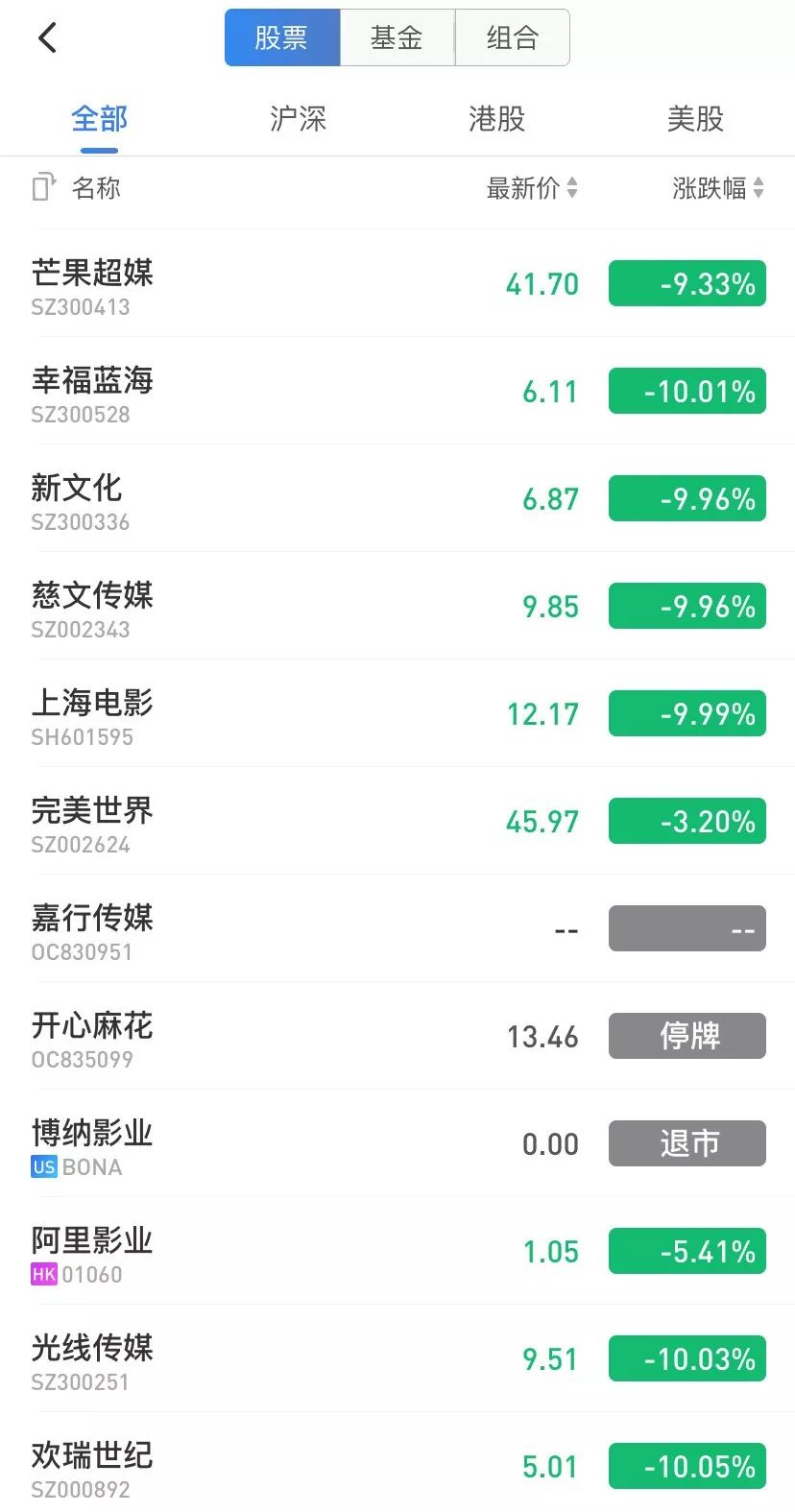Viewport: 795px width, 1512px height.
Task: Tap the edit icon beside 名称
Action: (43, 187)
